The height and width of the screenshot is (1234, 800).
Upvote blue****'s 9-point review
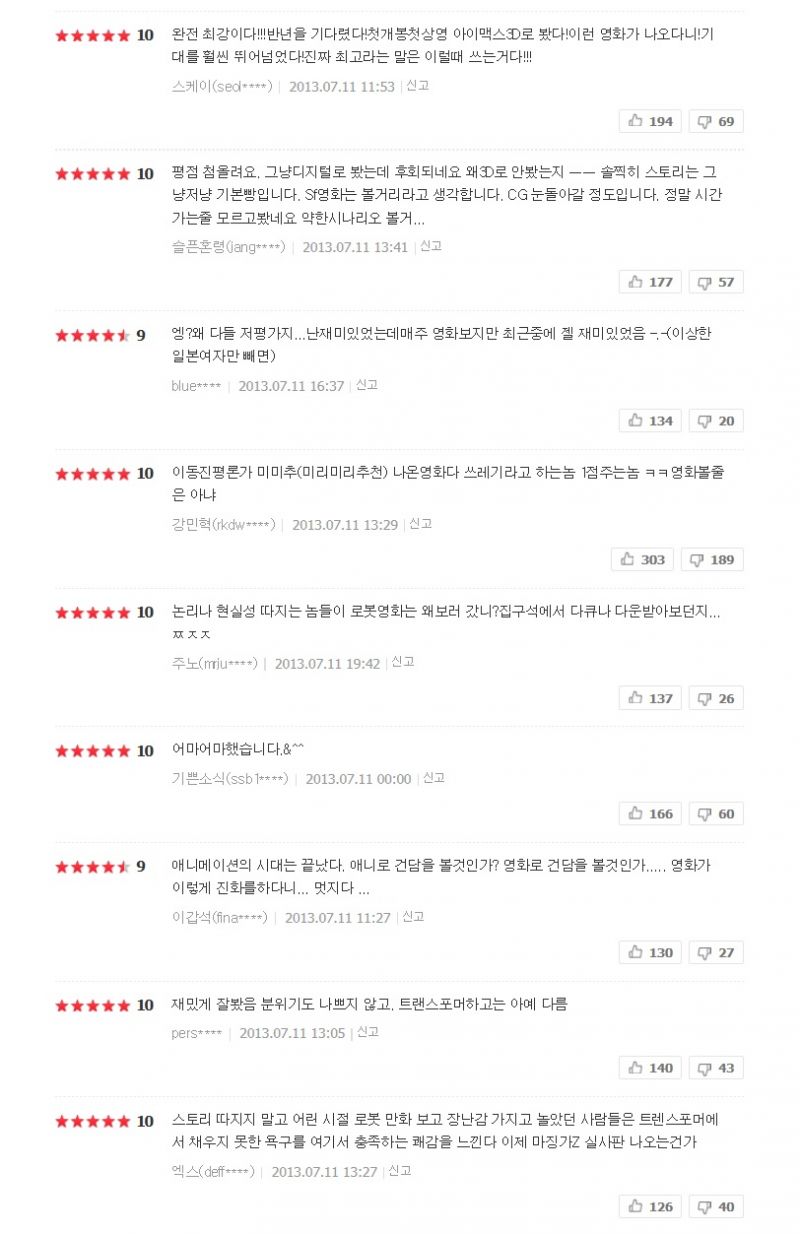tap(650, 421)
